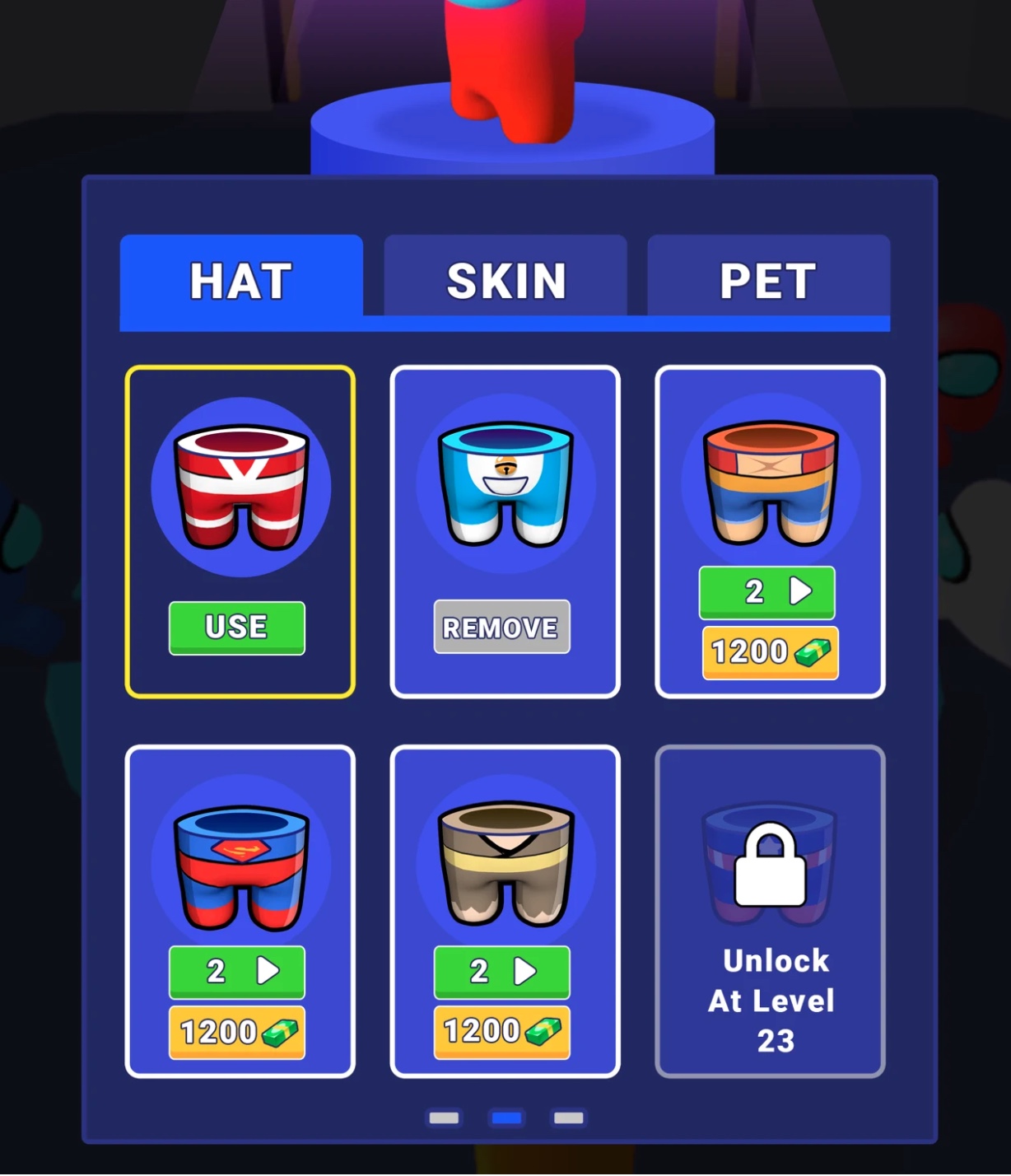Watch ads to unlock the orange-blue hat
Image resolution: width=1011 pixels, height=1176 pixels.
coord(766,591)
